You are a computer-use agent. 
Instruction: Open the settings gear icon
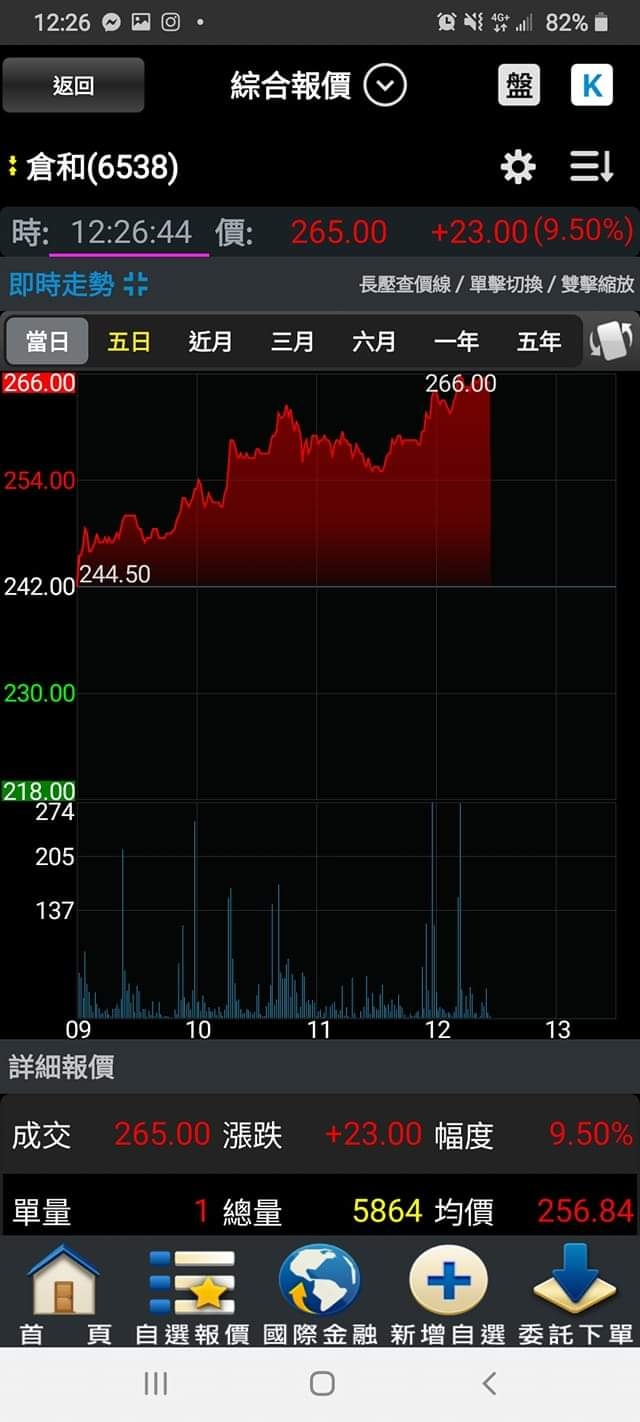(x=517, y=167)
